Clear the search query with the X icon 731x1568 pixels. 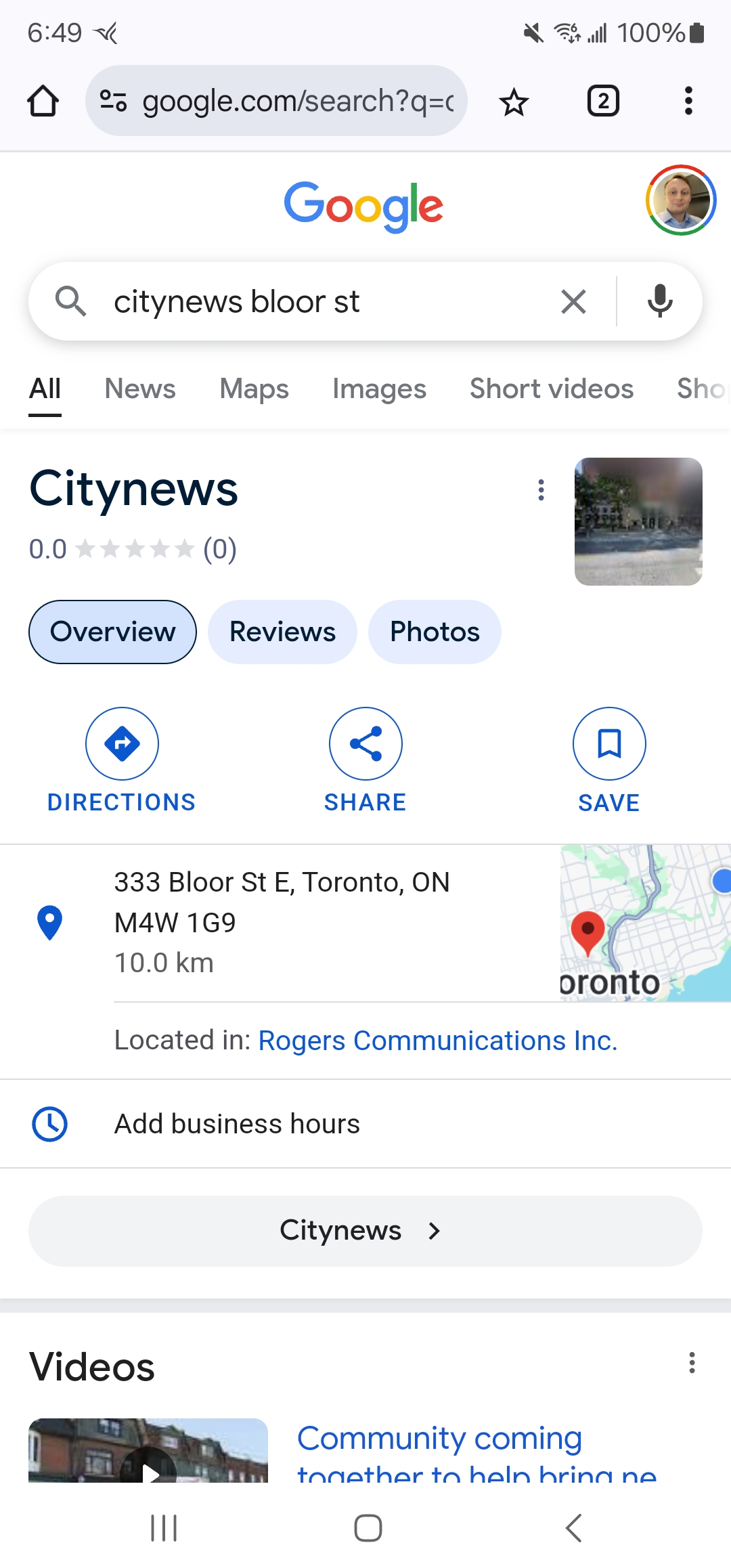coord(573,302)
